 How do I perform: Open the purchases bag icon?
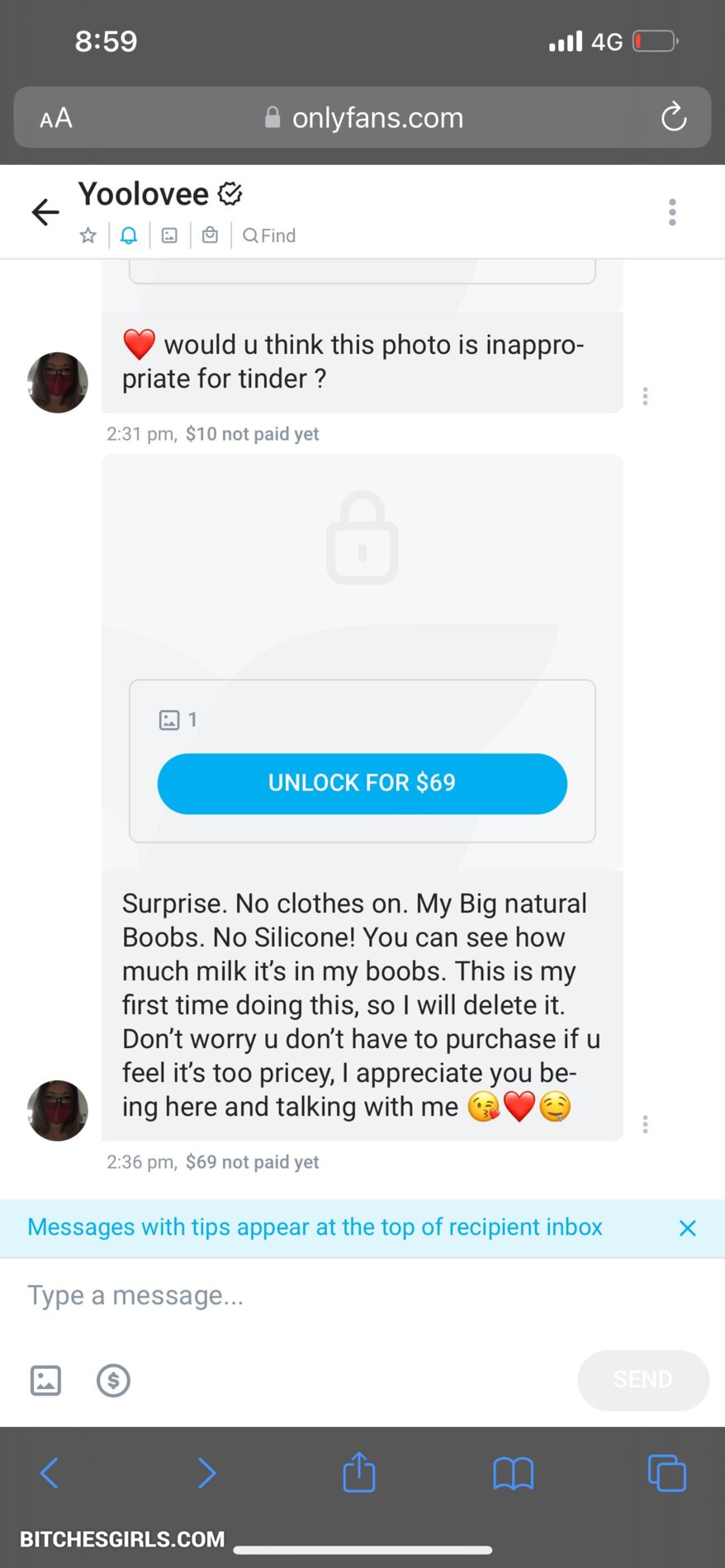point(211,236)
